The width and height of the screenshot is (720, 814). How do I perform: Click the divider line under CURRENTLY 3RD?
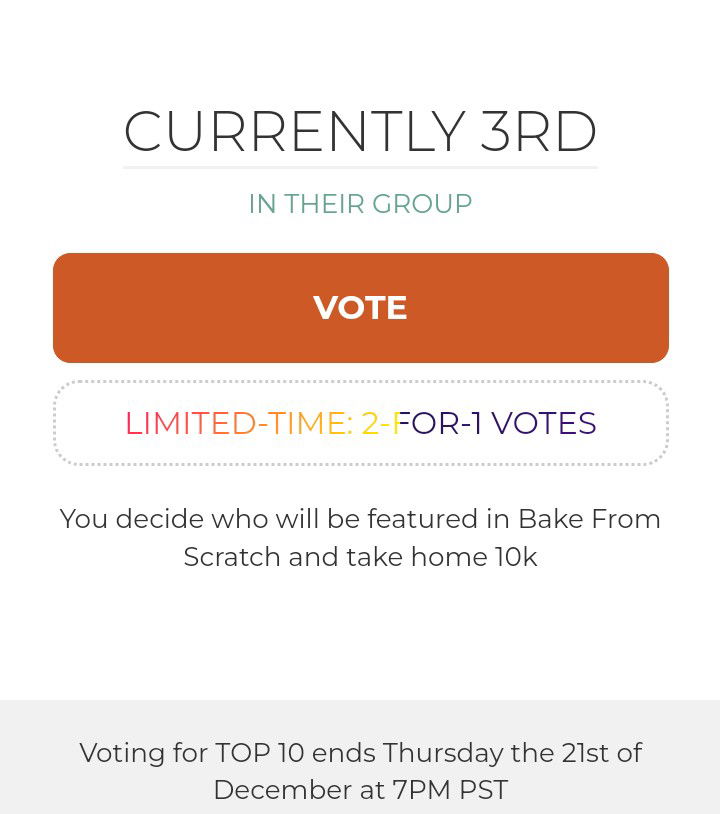click(360, 166)
